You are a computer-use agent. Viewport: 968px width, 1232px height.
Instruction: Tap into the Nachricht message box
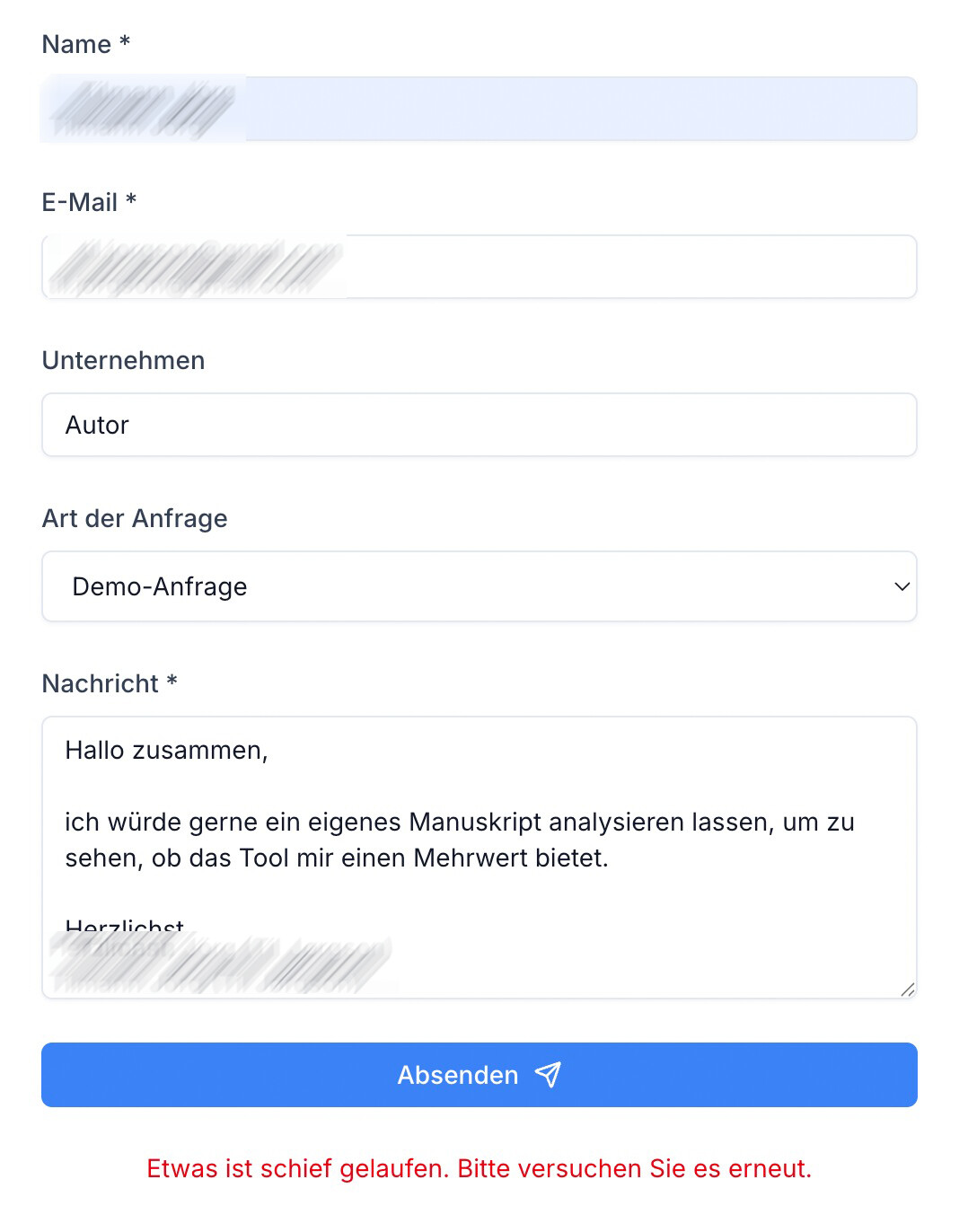pos(480,856)
